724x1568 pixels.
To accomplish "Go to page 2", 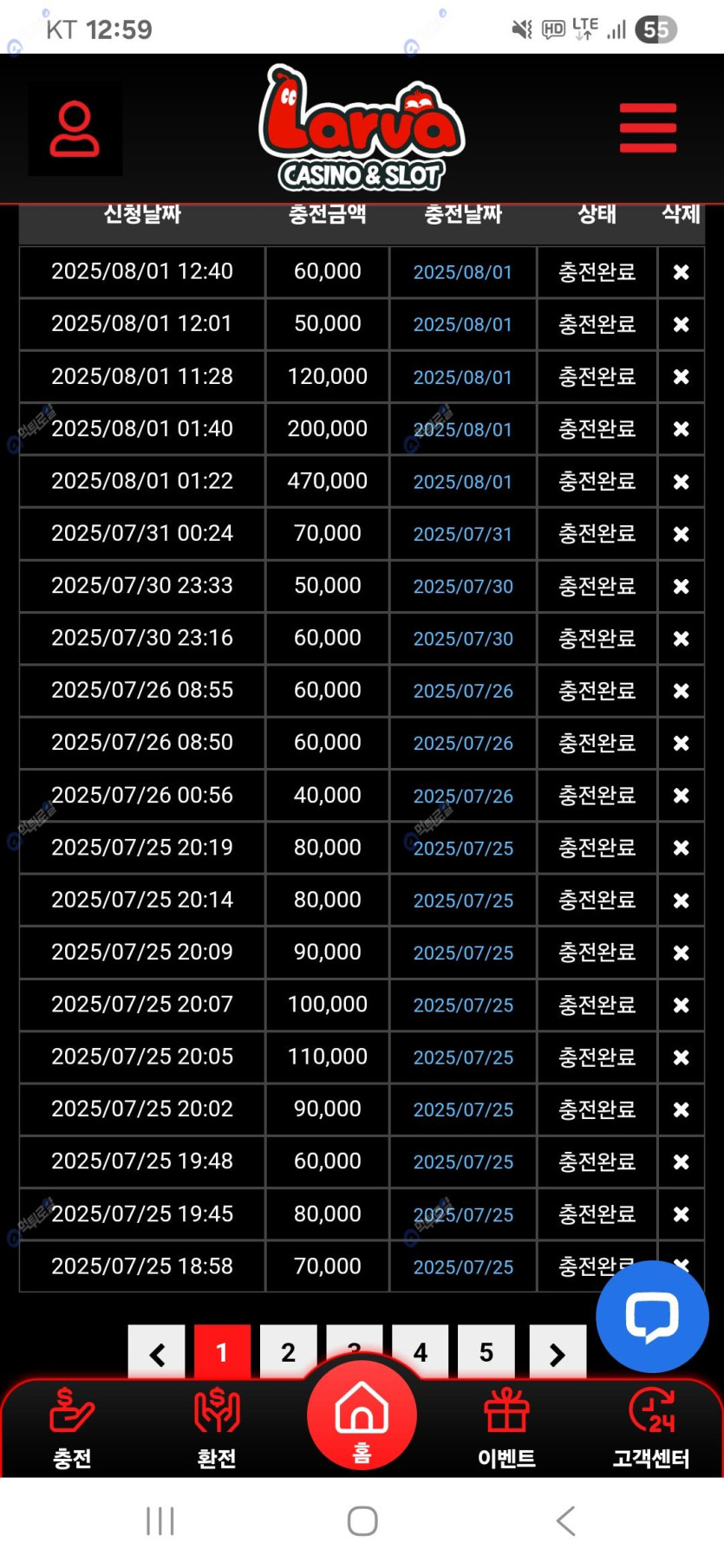I will [x=288, y=1352].
